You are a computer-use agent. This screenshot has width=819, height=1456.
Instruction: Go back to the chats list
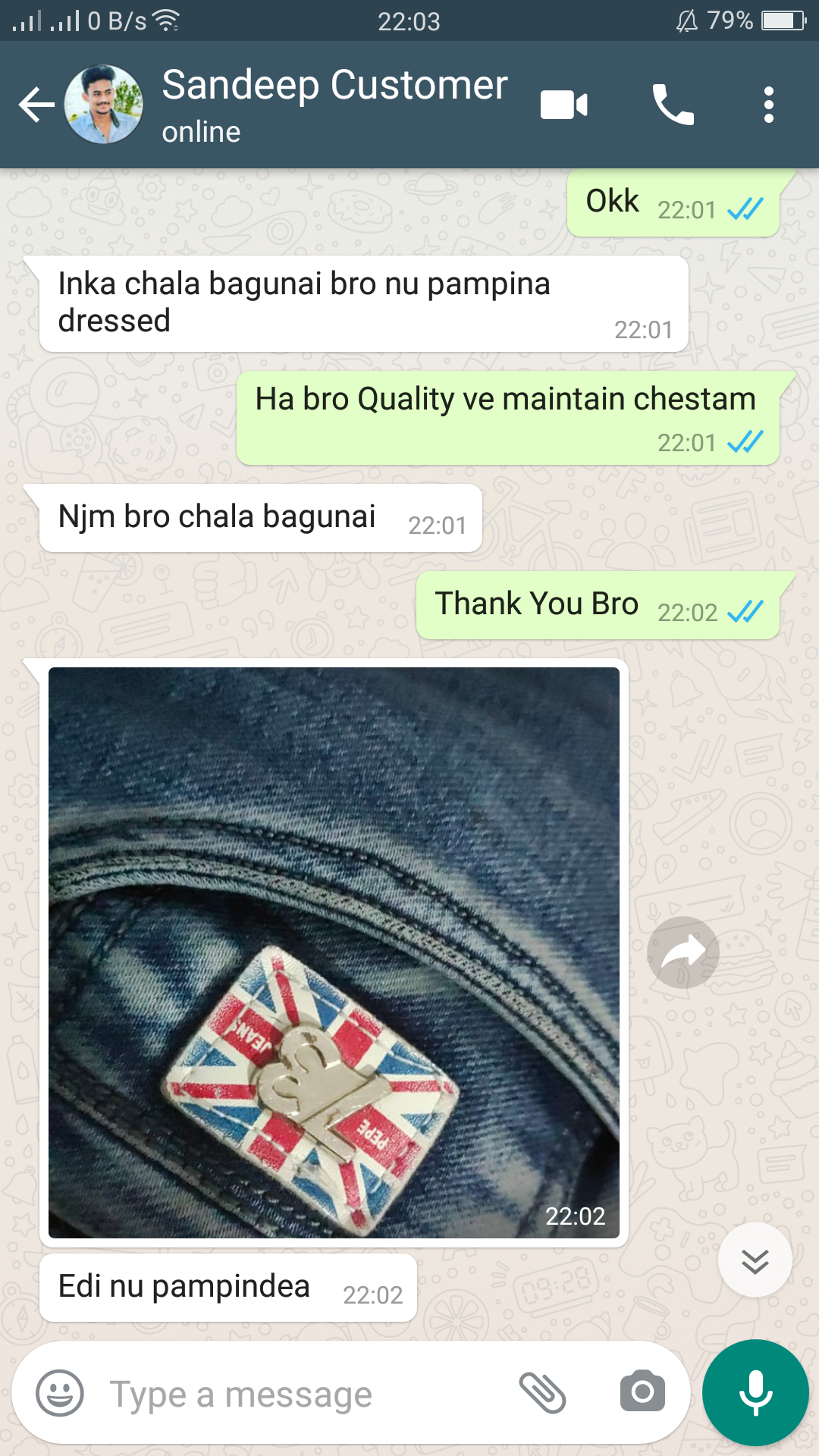click(36, 105)
